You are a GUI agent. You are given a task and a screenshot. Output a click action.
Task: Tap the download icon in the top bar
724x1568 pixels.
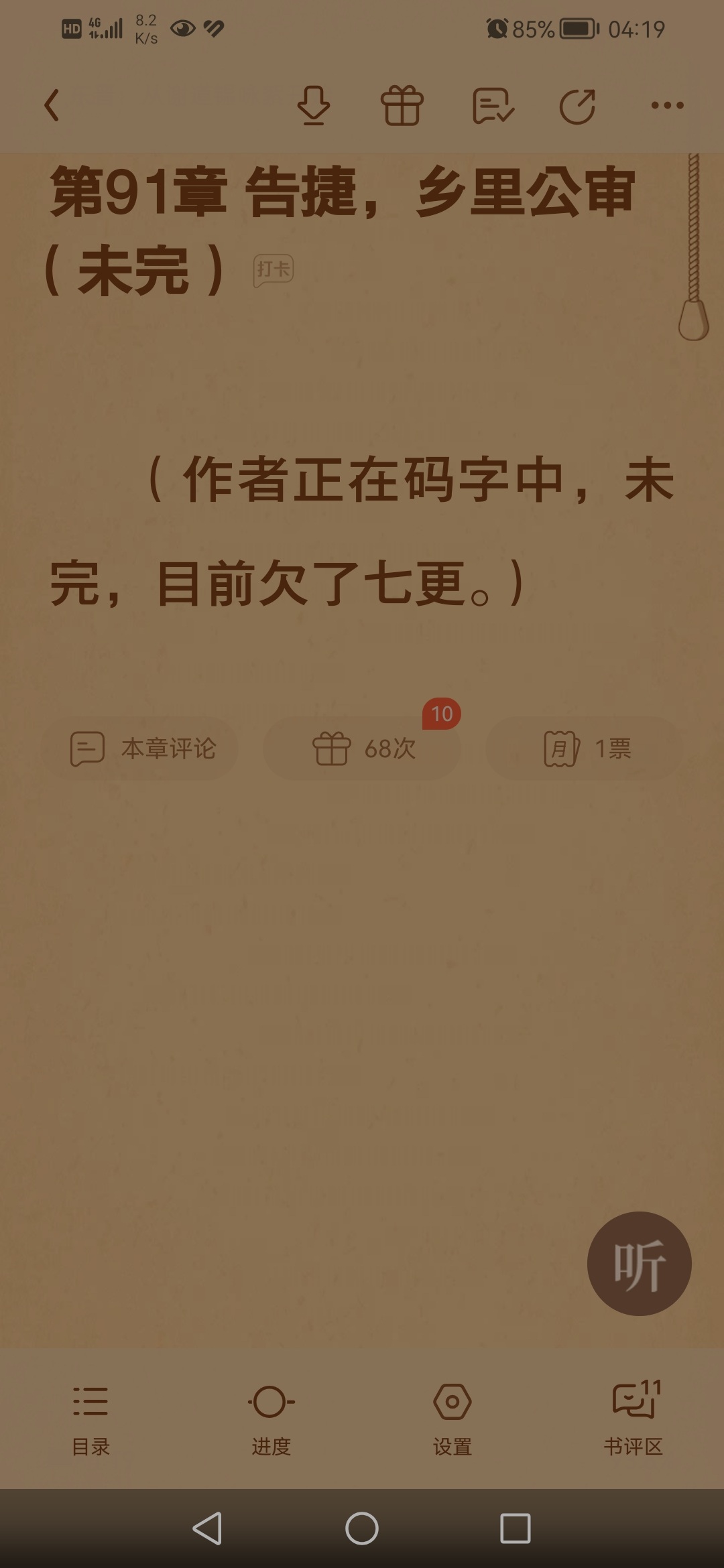(x=313, y=105)
